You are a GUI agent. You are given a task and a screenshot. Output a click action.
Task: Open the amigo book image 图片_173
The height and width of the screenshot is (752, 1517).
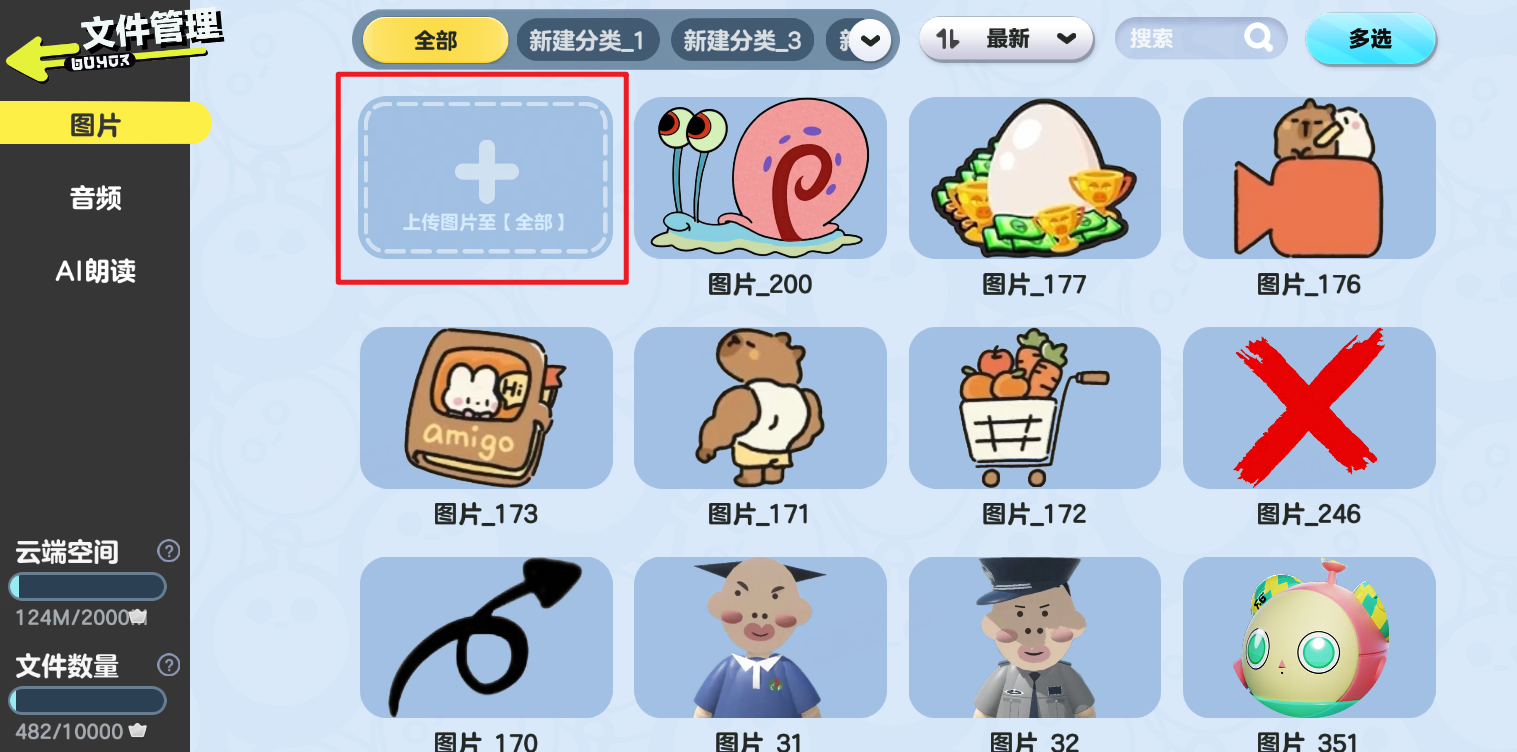(x=486, y=408)
